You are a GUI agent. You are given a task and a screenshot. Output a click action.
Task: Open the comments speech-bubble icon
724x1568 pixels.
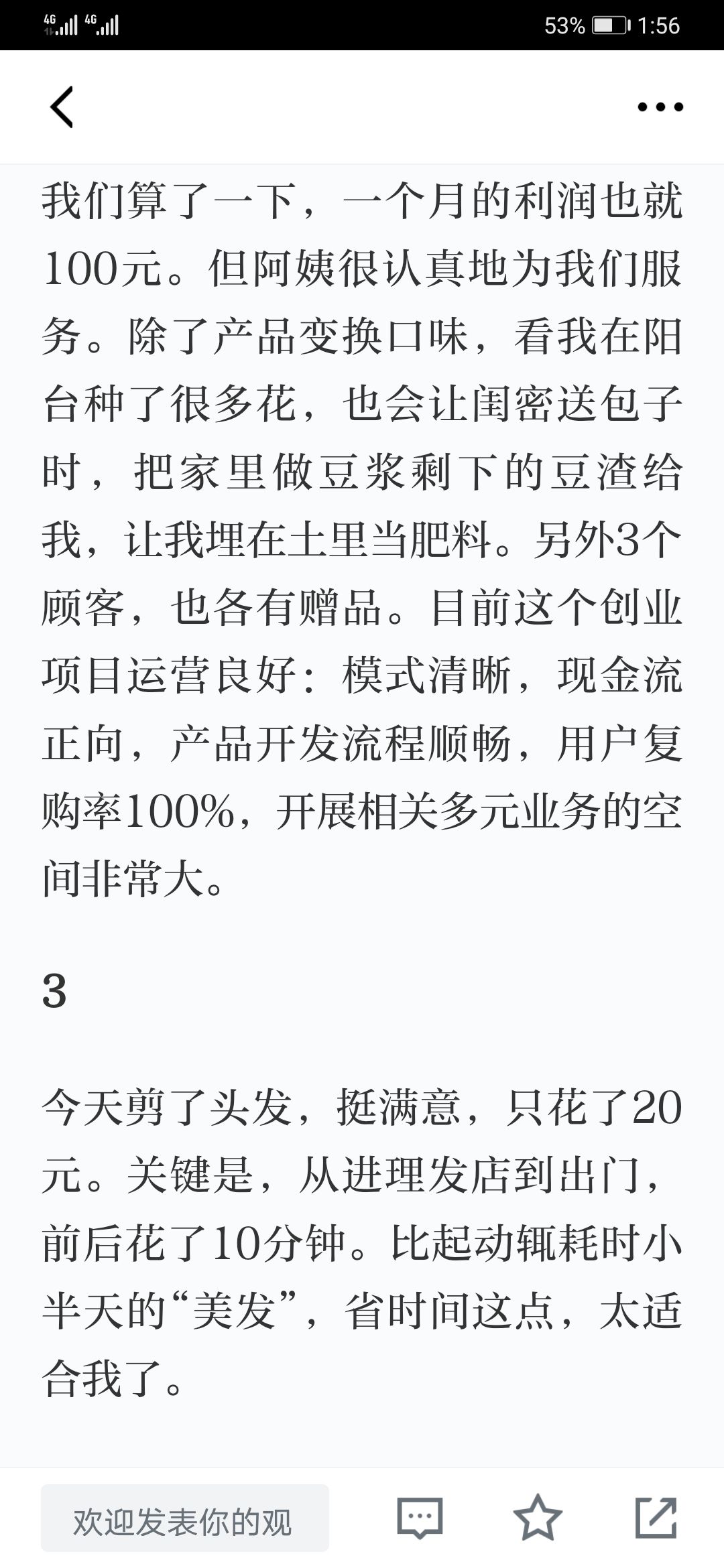[x=420, y=1518]
